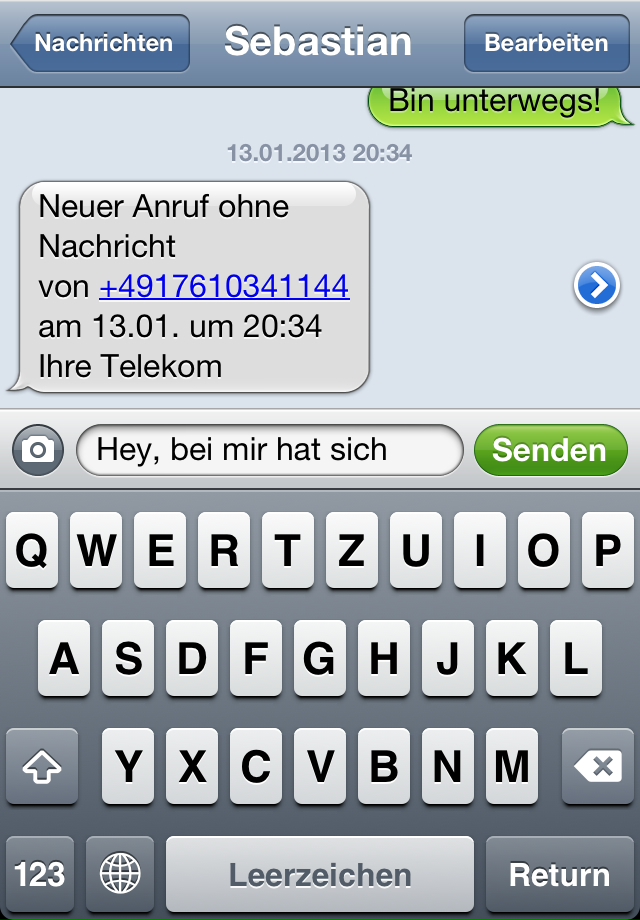Switch keyboard to 123 numbers
The height and width of the screenshot is (920, 640).
click(x=40, y=875)
